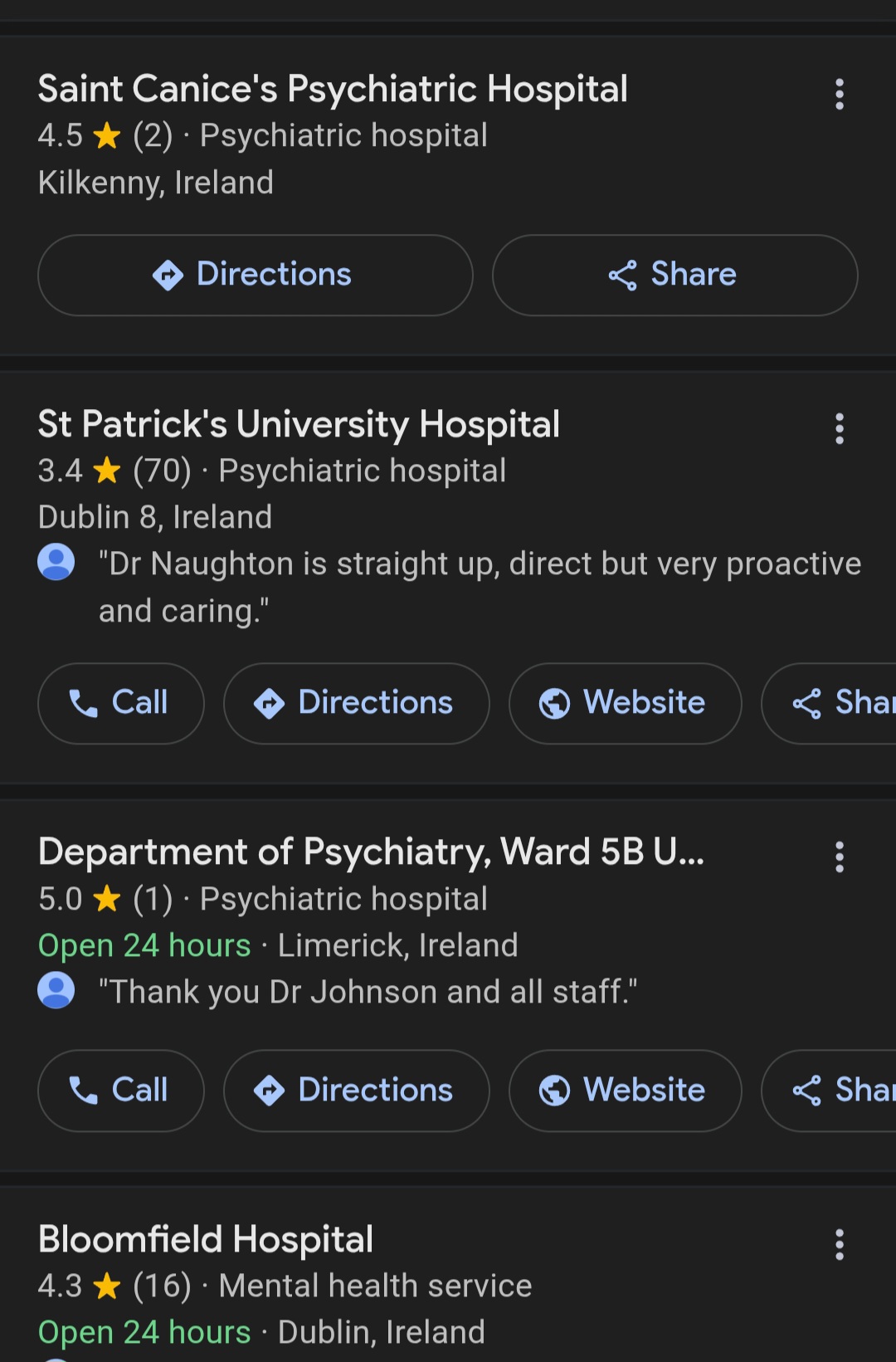Get directions to Department of Psychiatry Limerick
The image size is (896, 1362).
click(x=356, y=1091)
